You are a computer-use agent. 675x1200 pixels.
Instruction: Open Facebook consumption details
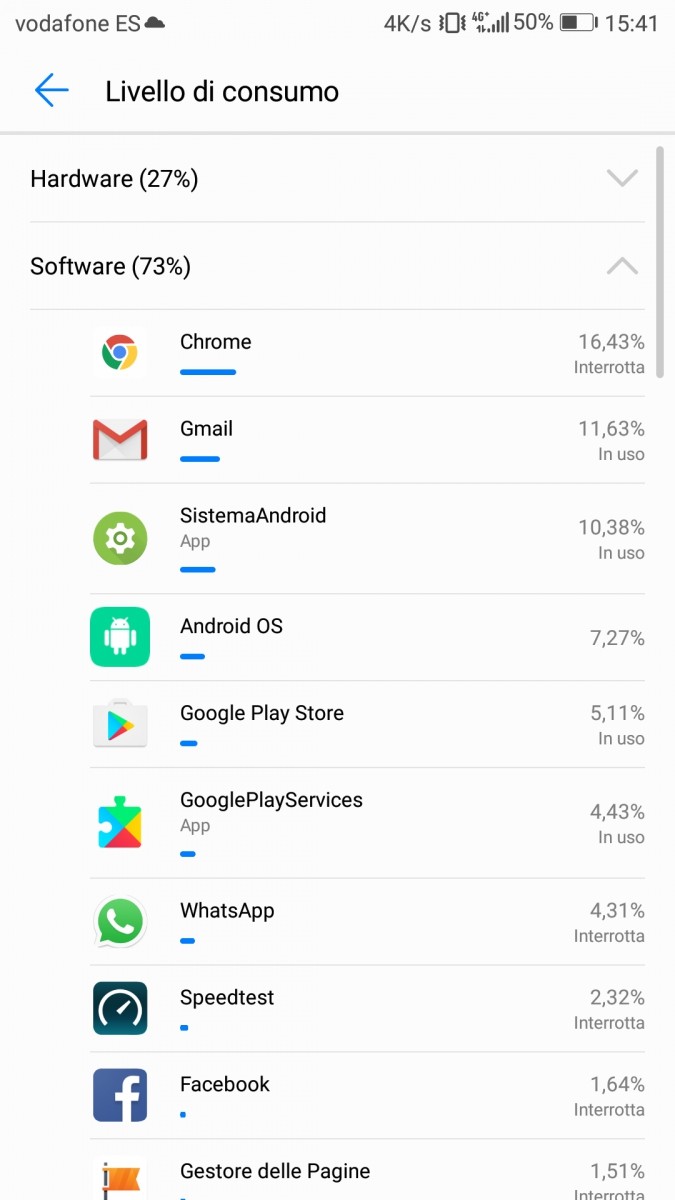tap(366, 1095)
